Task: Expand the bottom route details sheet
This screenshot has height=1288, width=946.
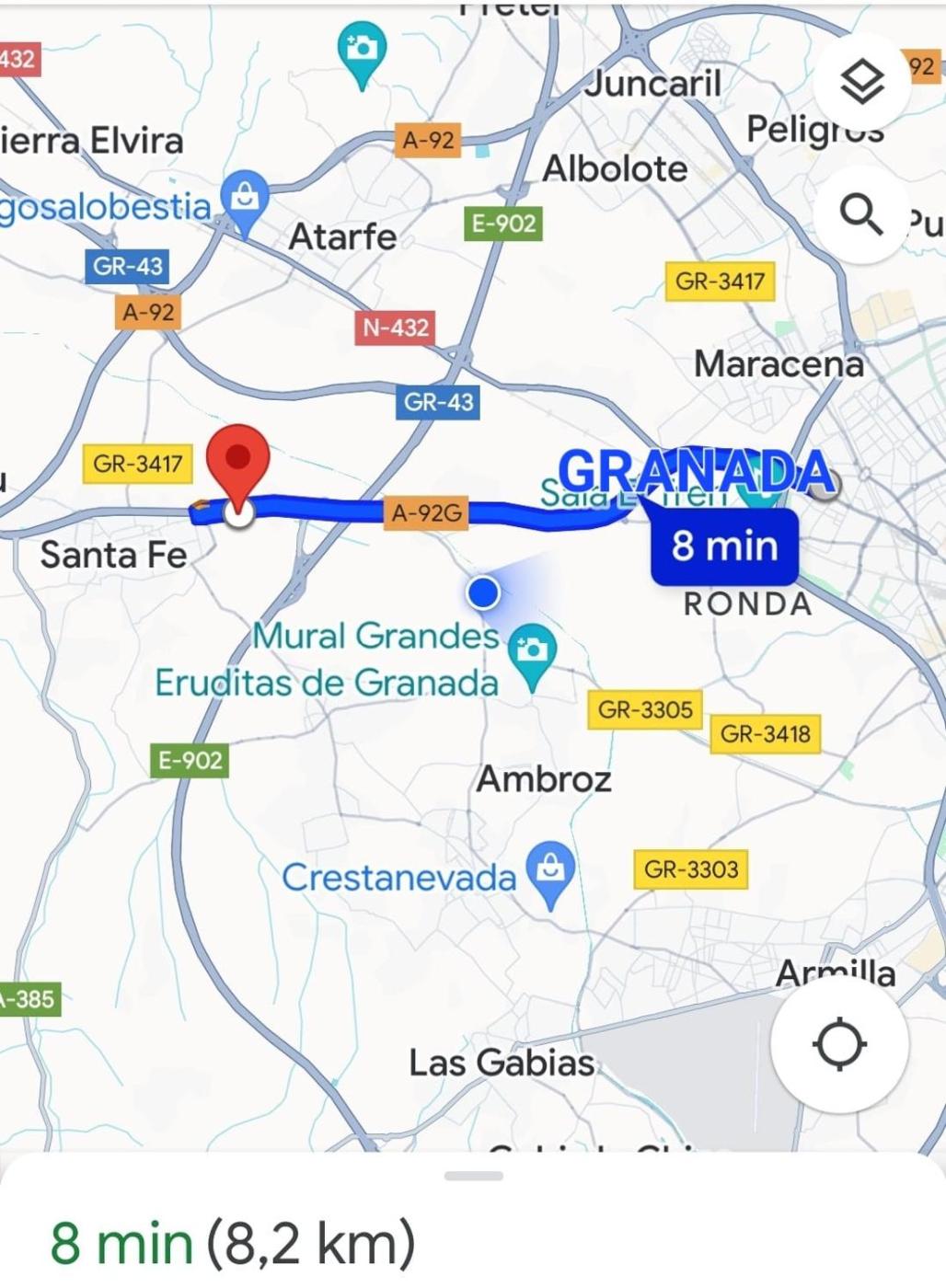Action: [x=473, y=1176]
